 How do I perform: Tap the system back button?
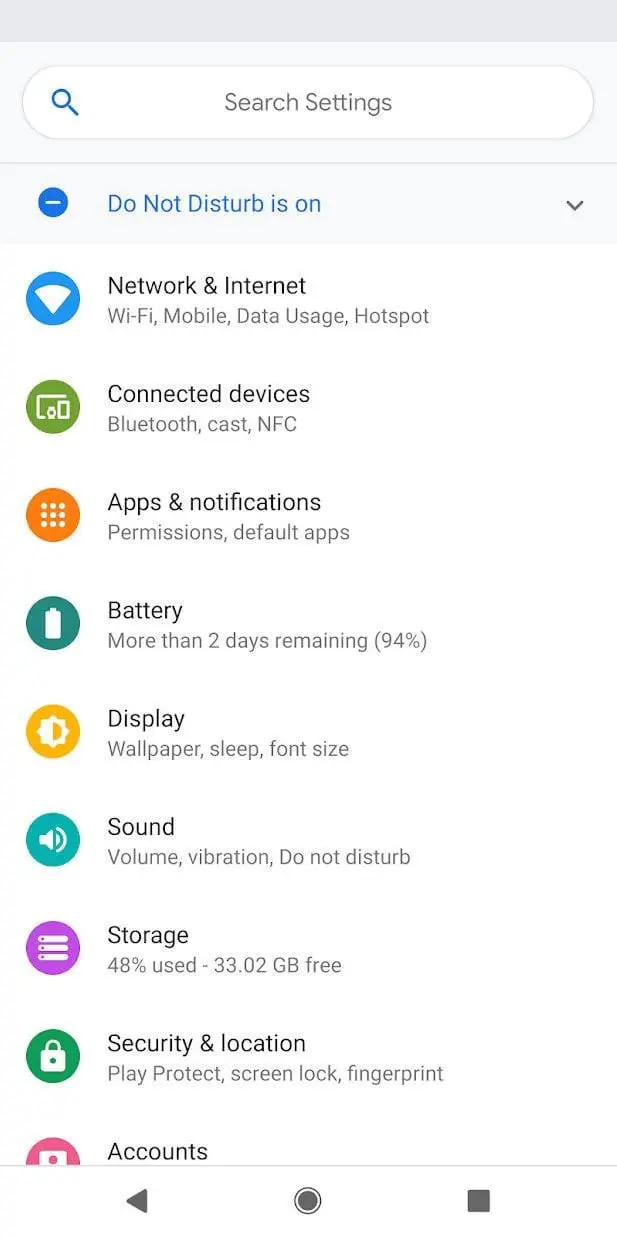(x=137, y=1200)
